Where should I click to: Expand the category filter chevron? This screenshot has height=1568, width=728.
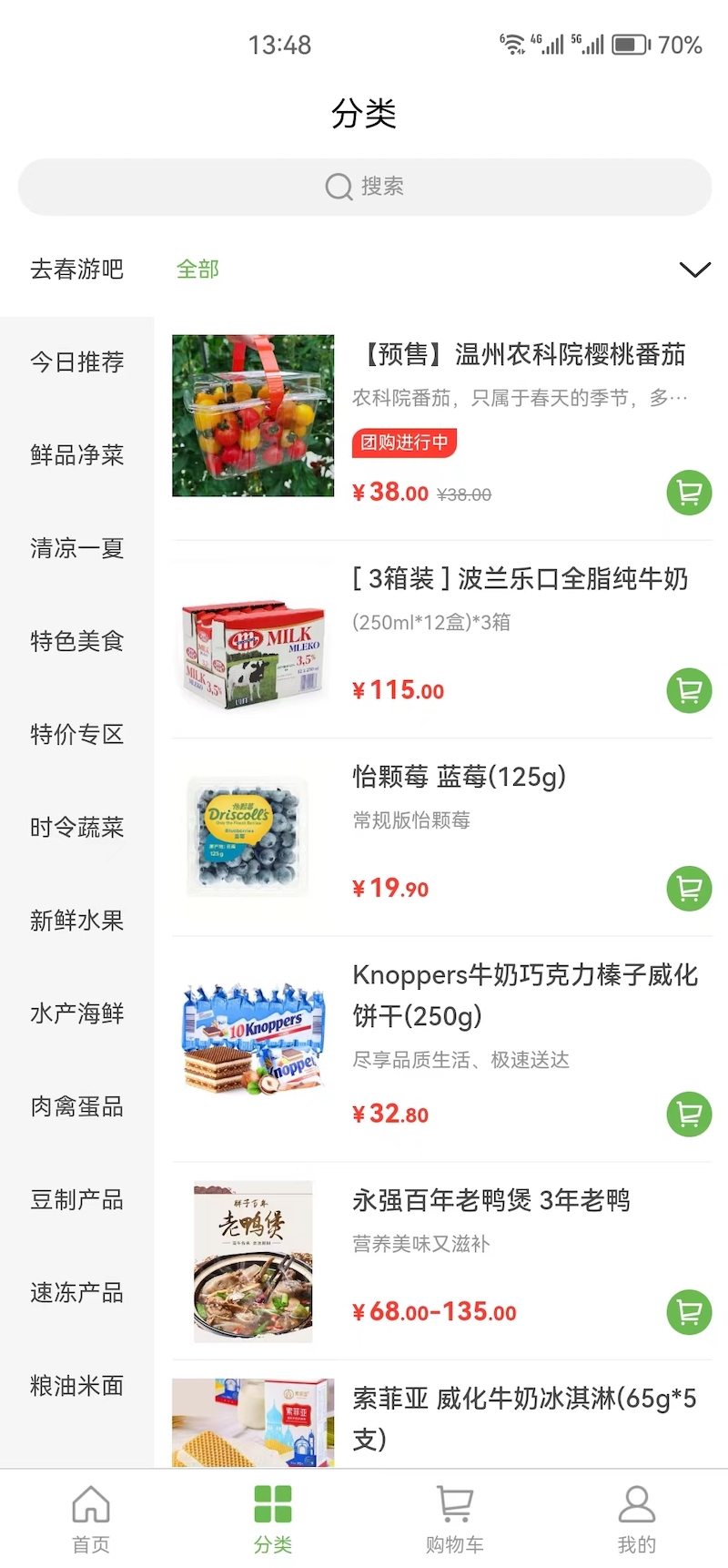[x=694, y=270]
